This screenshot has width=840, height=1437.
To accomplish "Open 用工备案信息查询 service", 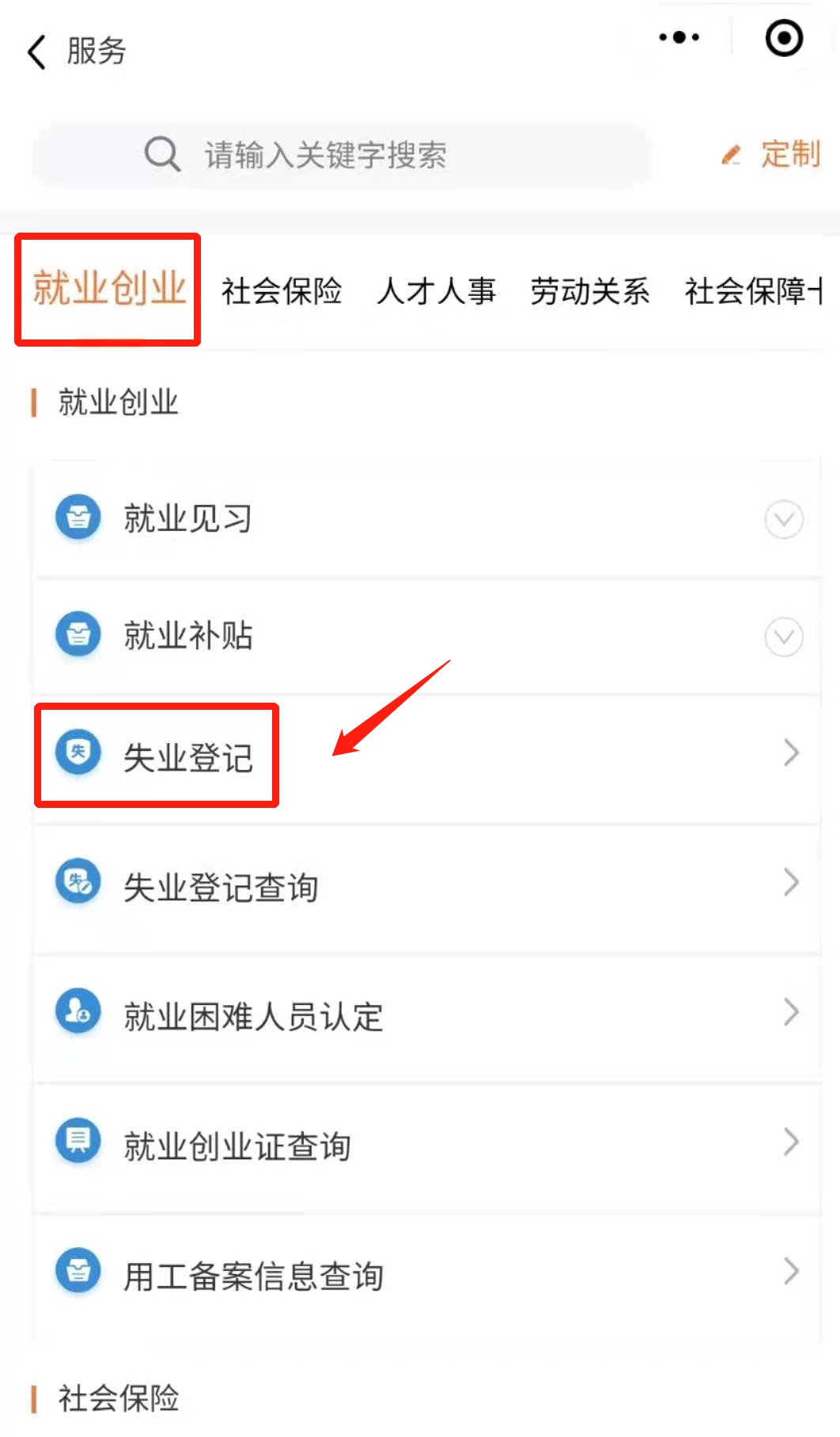I will (x=427, y=1276).
